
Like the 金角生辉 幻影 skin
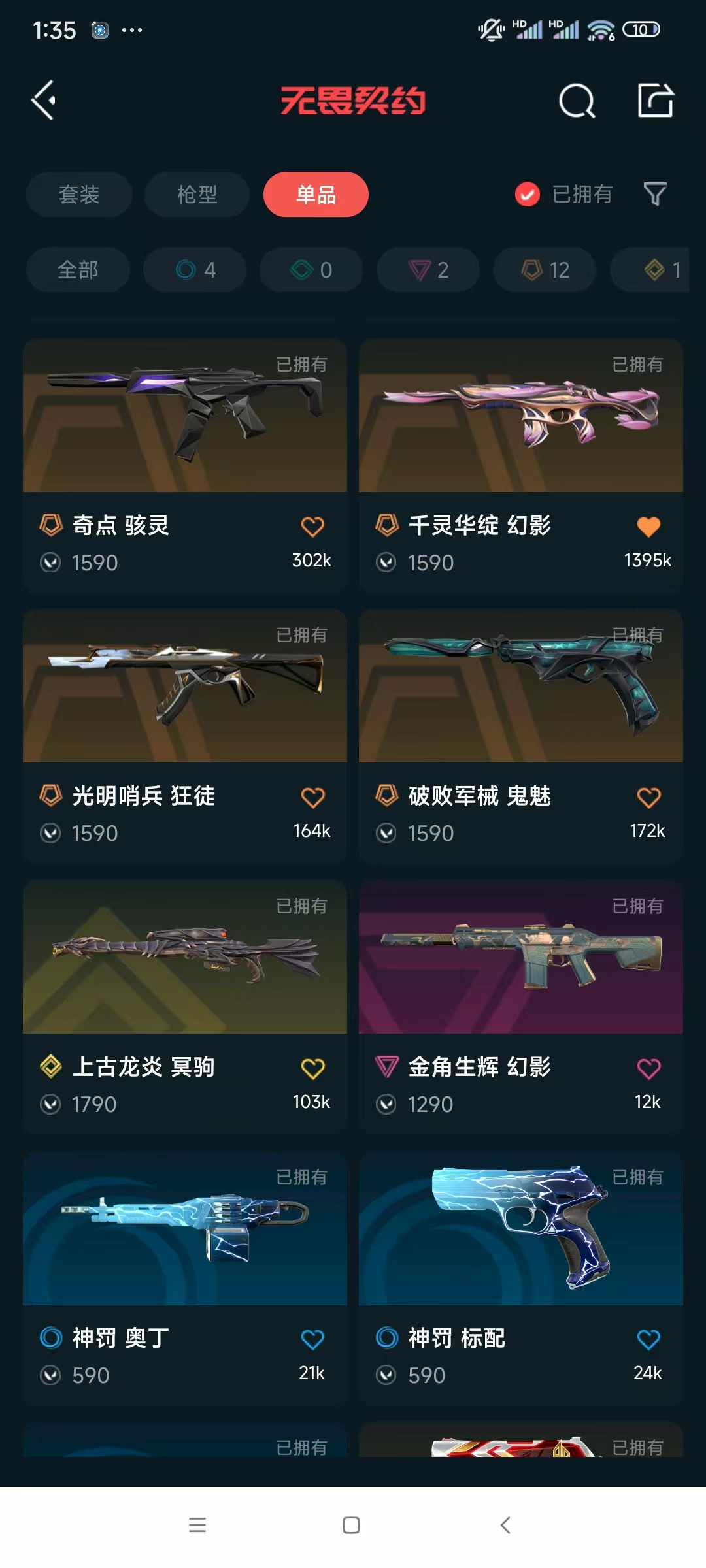648,1069
